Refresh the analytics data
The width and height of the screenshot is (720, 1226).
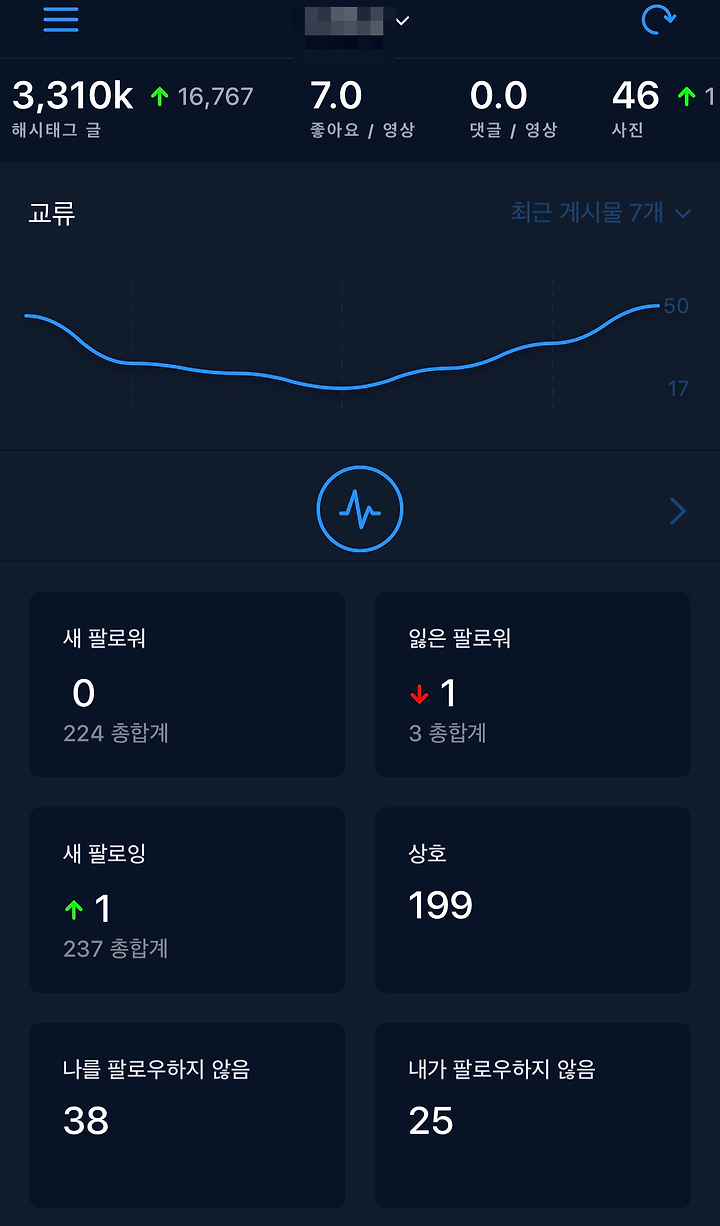pyautogui.click(x=658, y=19)
